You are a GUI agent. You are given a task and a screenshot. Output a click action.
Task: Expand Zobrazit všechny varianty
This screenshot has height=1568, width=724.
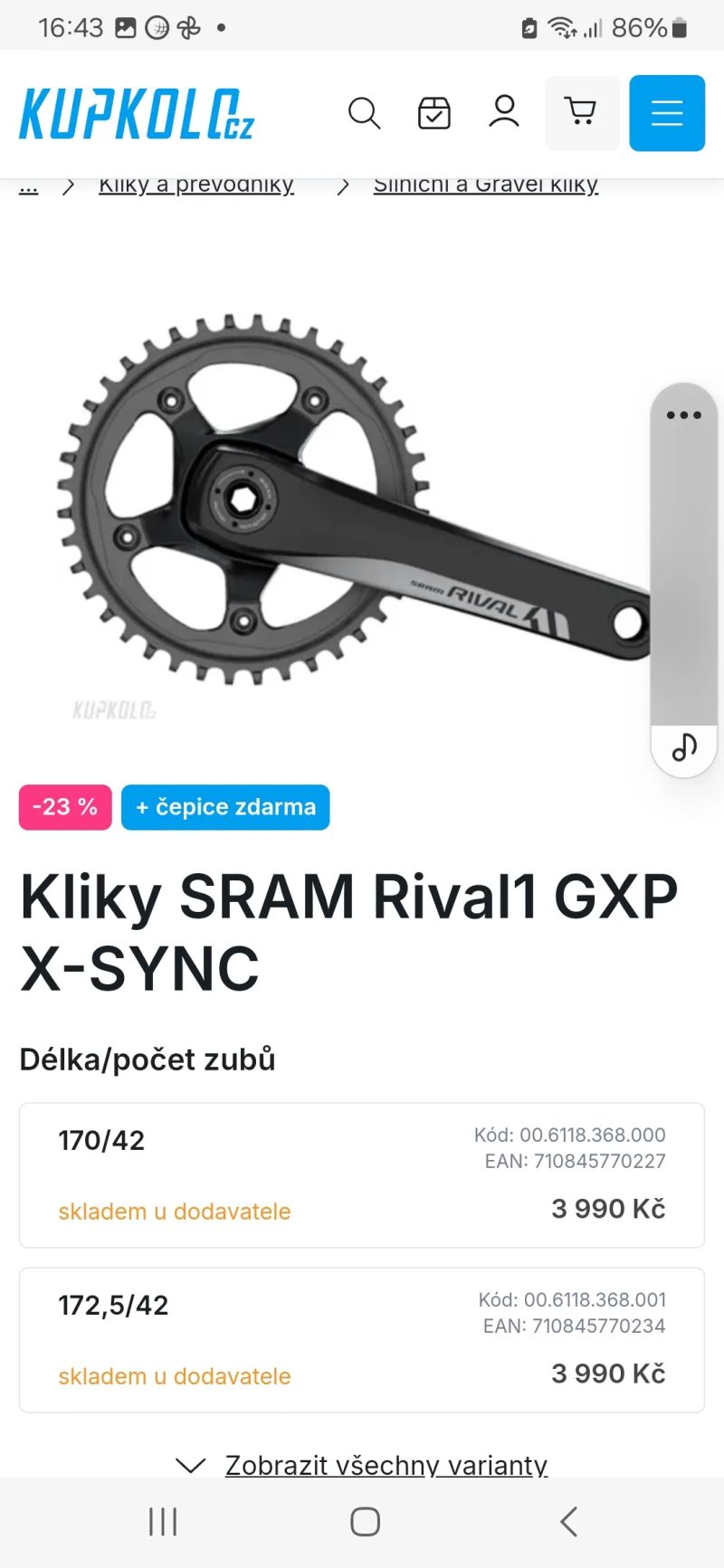pos(385,1464)
